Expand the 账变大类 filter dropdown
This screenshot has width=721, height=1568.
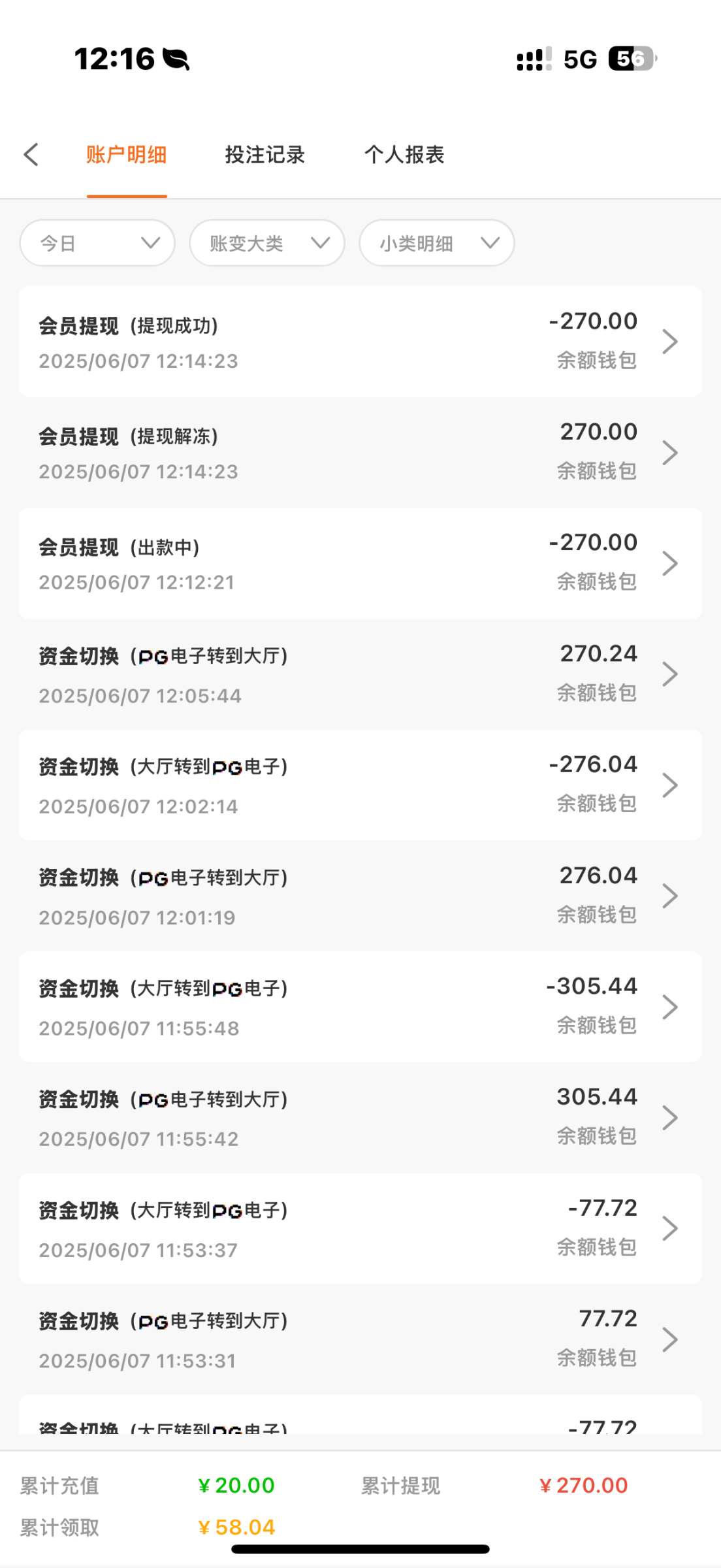pyautogui.click(x=267, y=243)
